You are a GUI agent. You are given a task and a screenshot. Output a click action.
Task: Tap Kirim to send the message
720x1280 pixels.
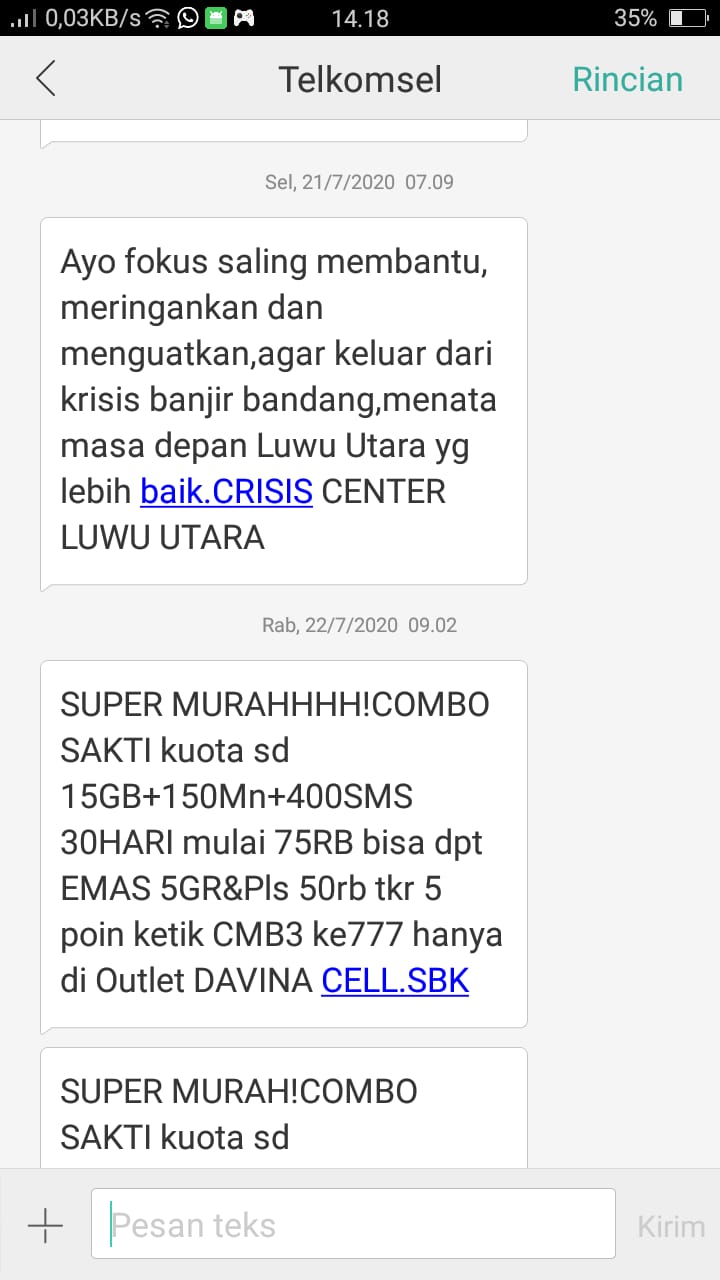(x=670, y=1226)
